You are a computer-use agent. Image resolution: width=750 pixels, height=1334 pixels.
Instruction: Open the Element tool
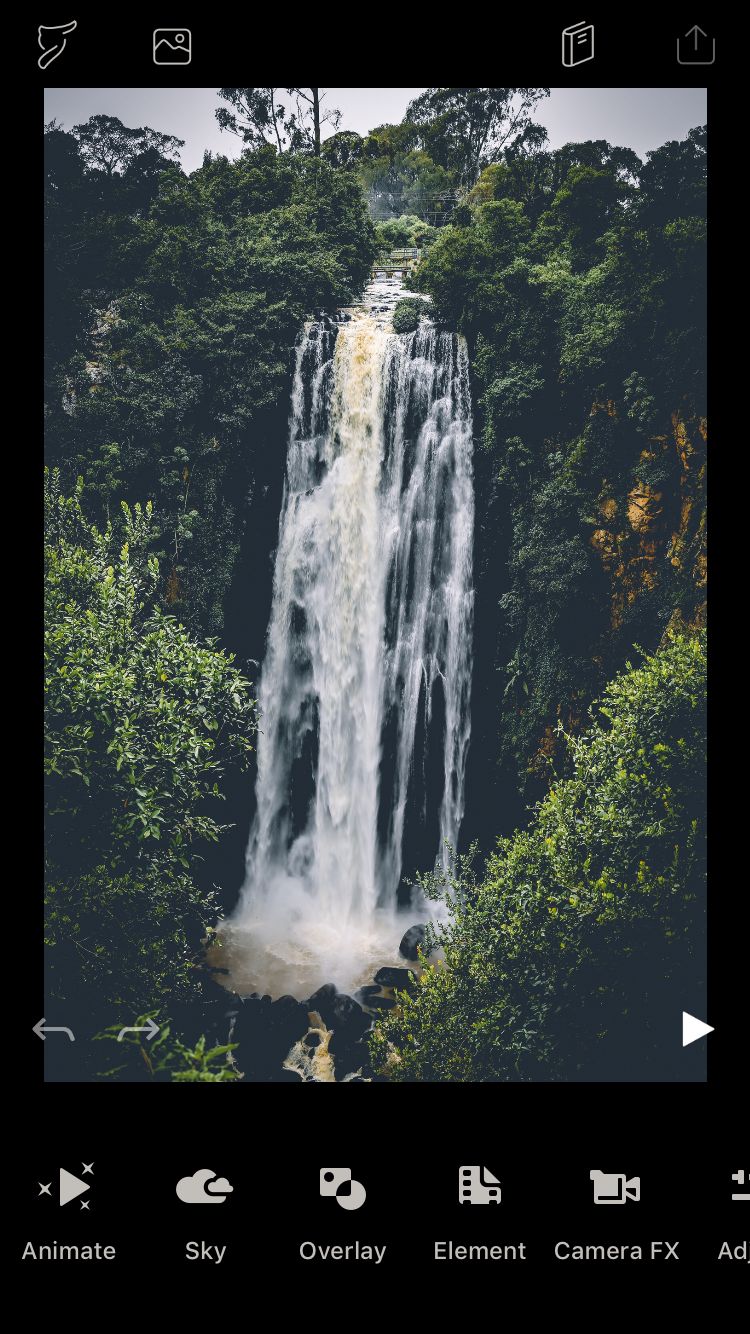[x=479, y=1212]
